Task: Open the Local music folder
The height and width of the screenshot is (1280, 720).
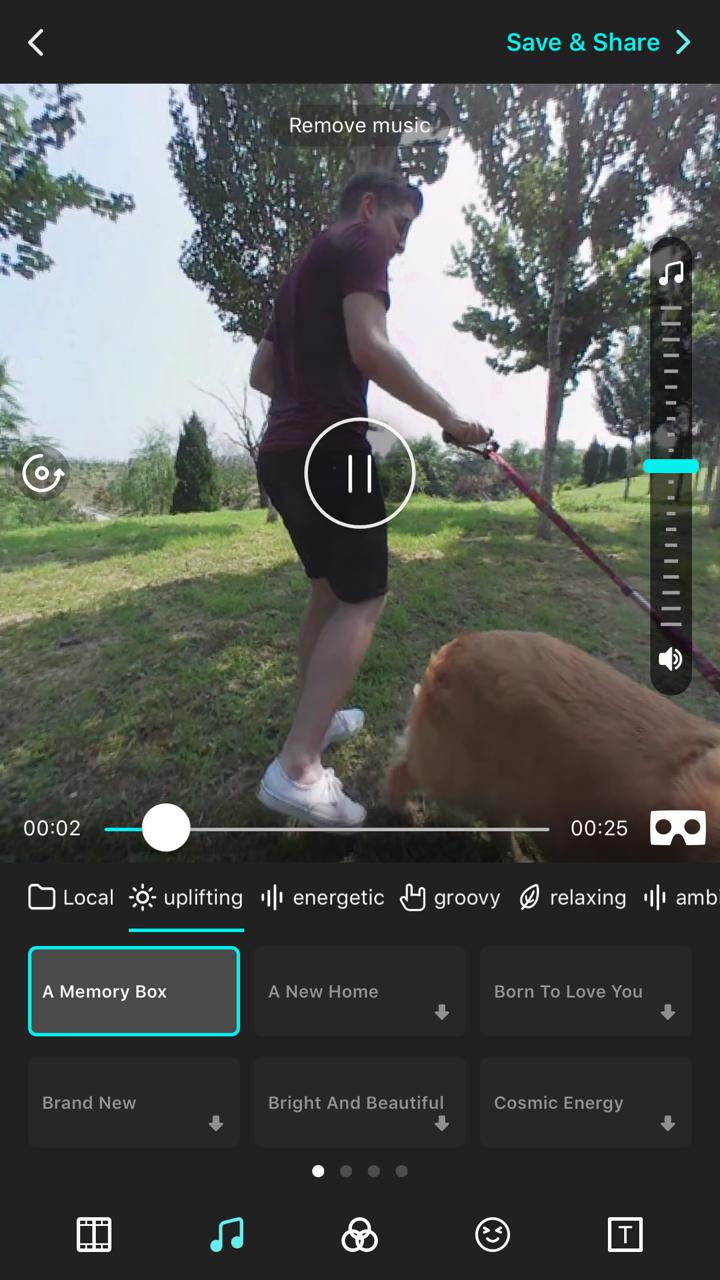Action: click(71, 897)
